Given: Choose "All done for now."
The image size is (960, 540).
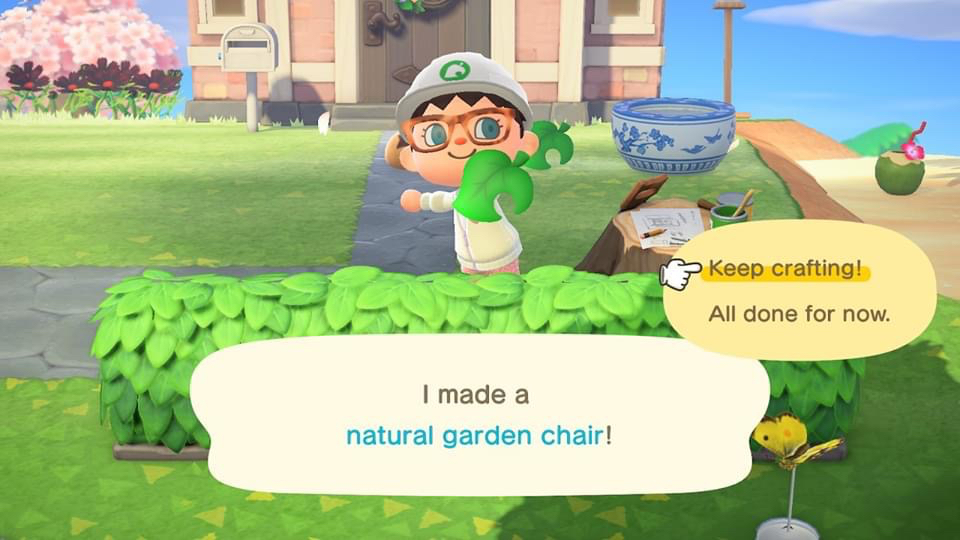Looking at the screenshot, I should [798, 314].
